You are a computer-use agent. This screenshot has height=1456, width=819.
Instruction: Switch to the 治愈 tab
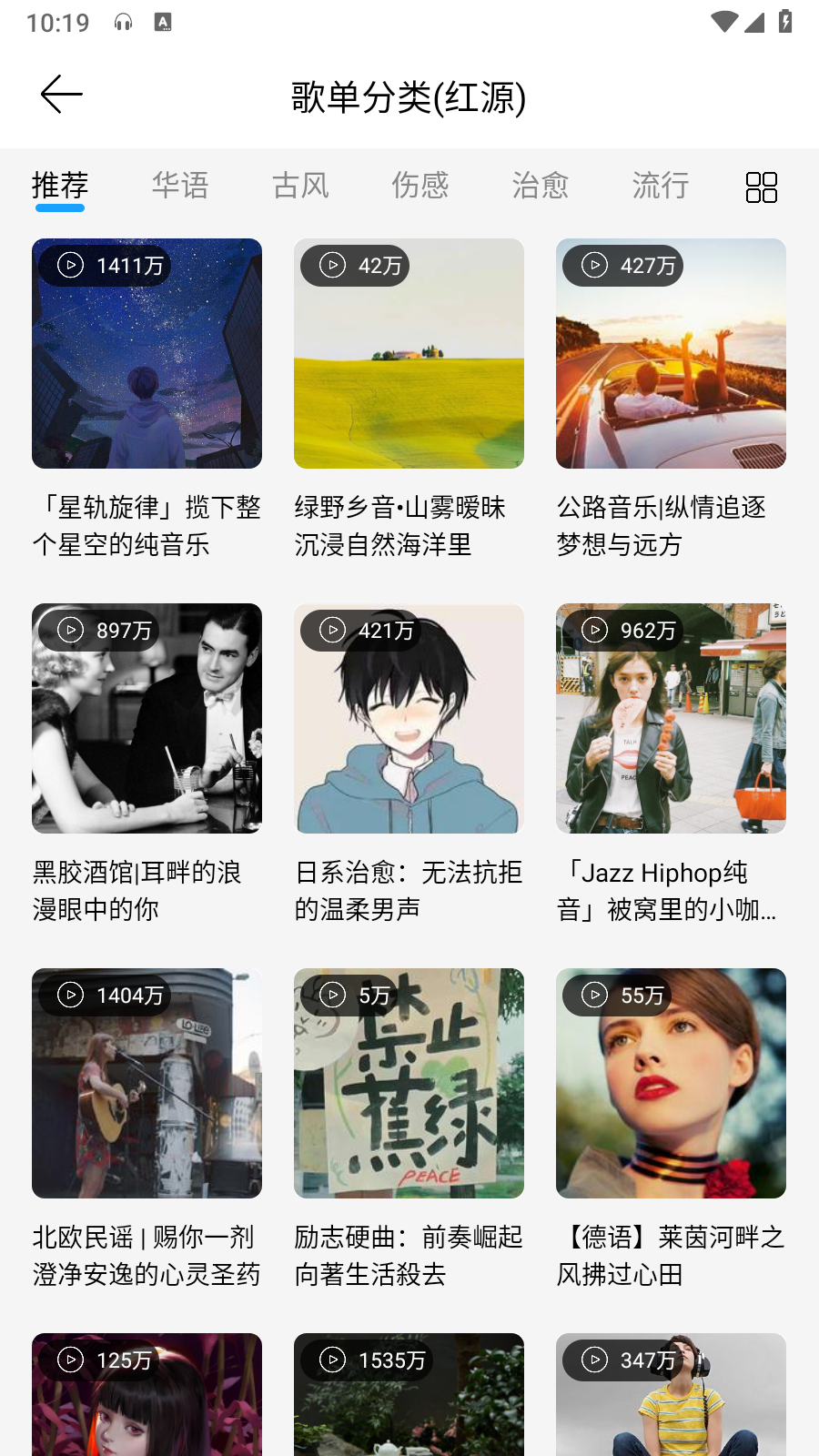click(x=541, y=186)
